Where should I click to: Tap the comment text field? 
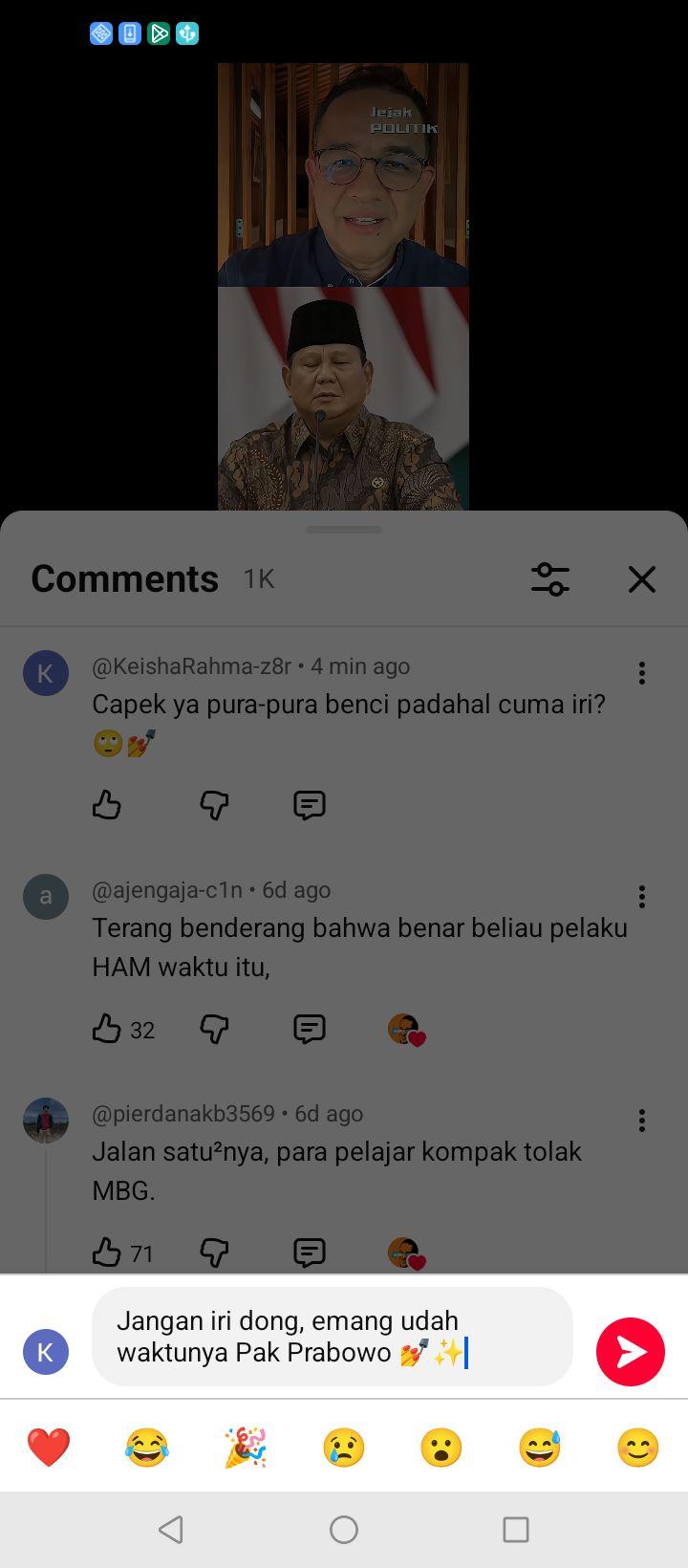point(332,1337)
